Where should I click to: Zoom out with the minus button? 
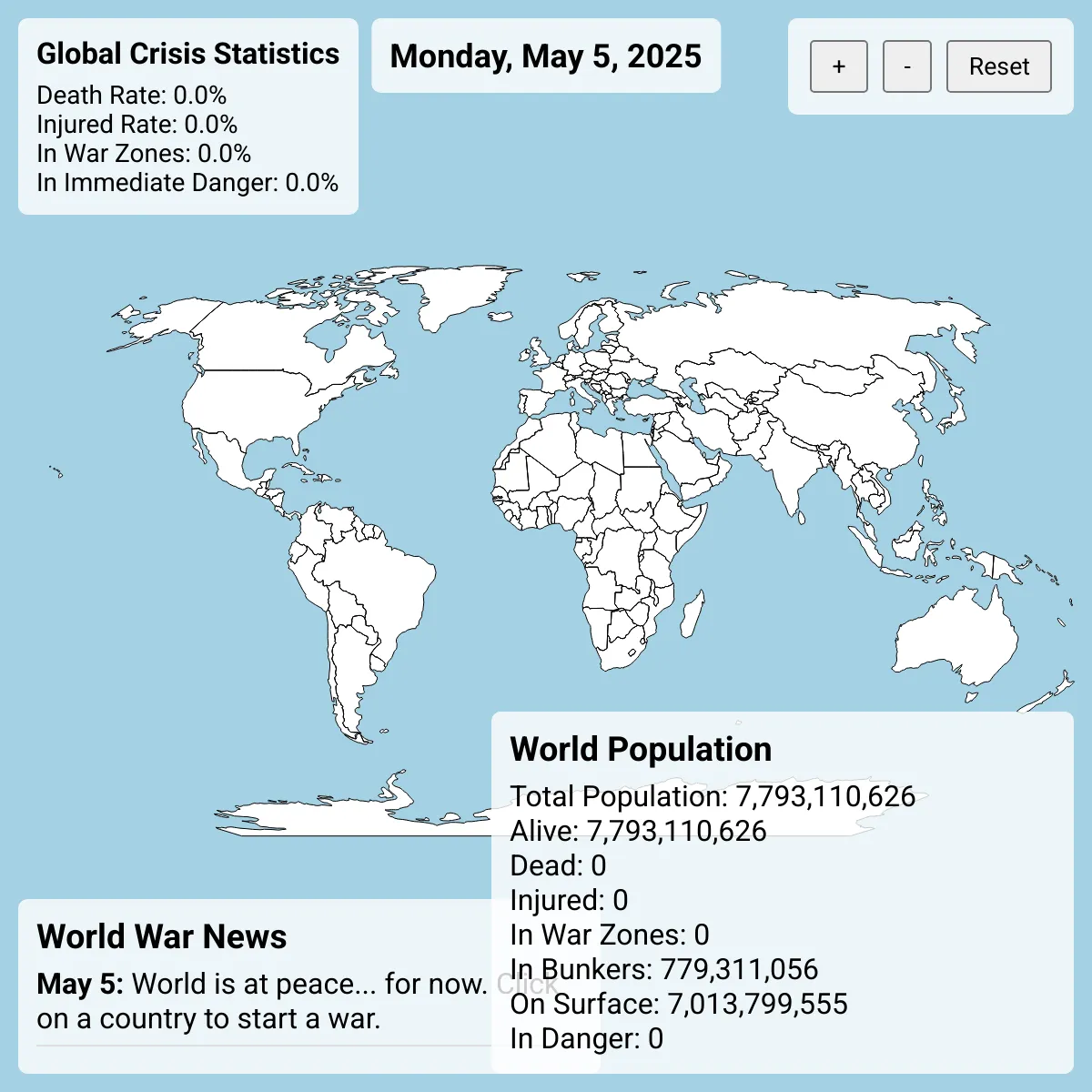906,66
